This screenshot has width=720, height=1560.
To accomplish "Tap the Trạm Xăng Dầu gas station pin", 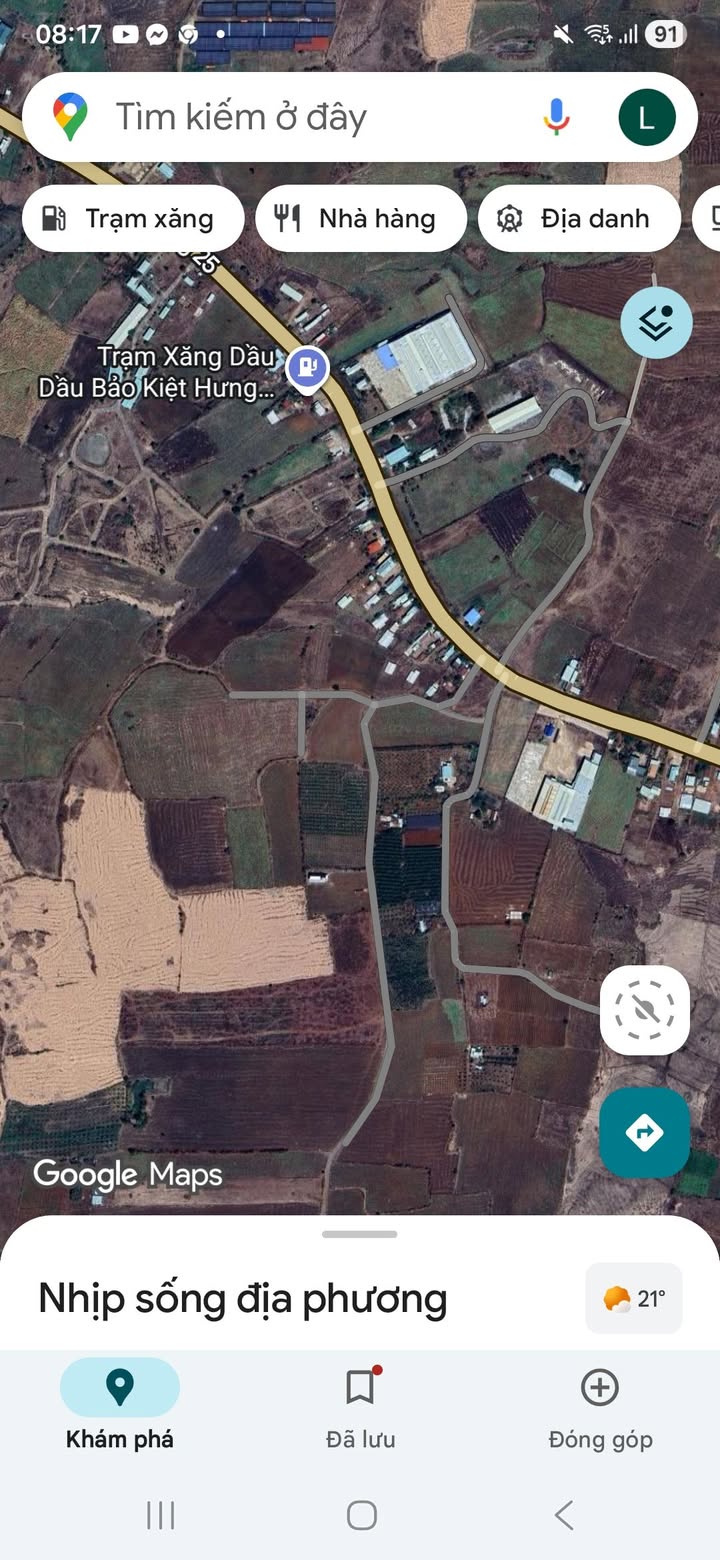I will [x=307, y=368].
